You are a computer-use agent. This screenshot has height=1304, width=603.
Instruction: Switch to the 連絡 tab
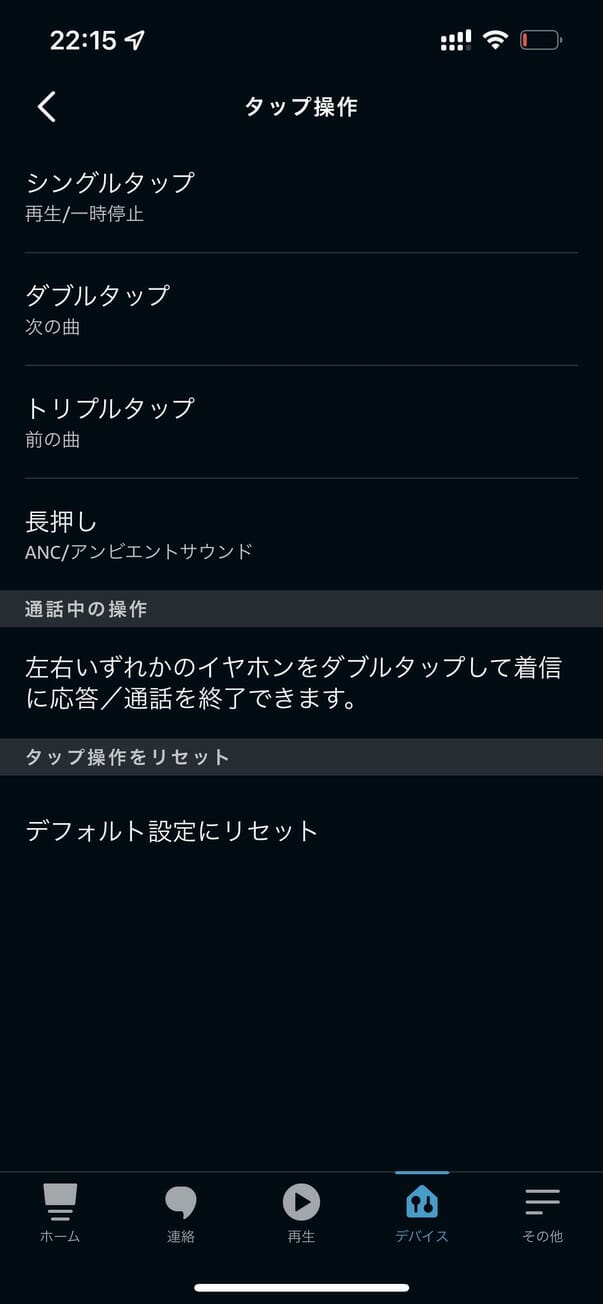tap(181, 1213)
